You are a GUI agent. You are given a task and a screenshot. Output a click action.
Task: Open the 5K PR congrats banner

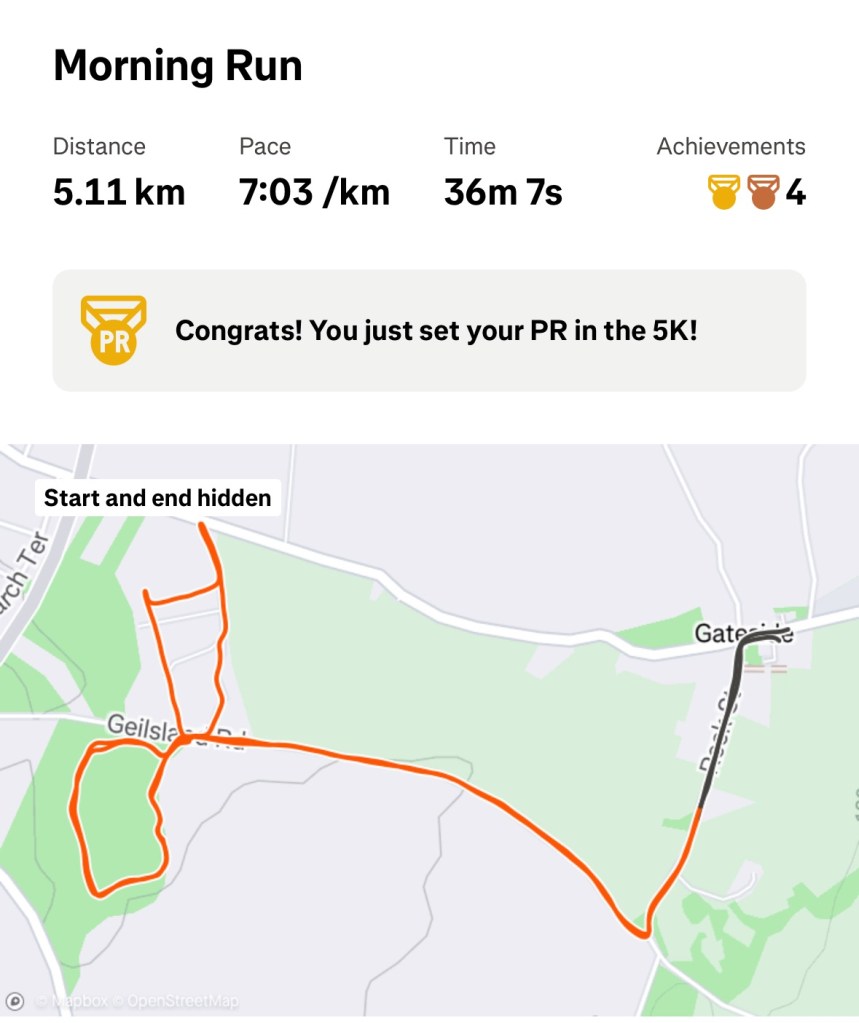tap(429, 330)
